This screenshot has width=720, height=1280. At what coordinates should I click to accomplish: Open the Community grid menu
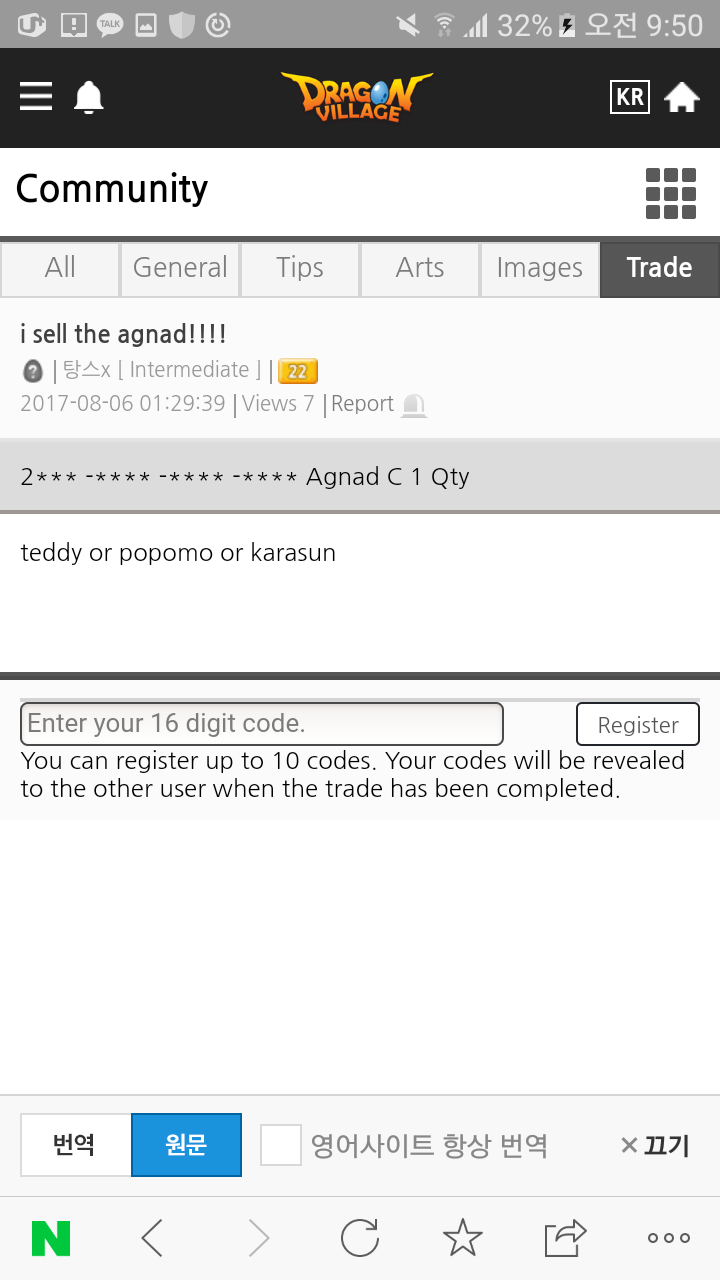[x=670, y=192]
